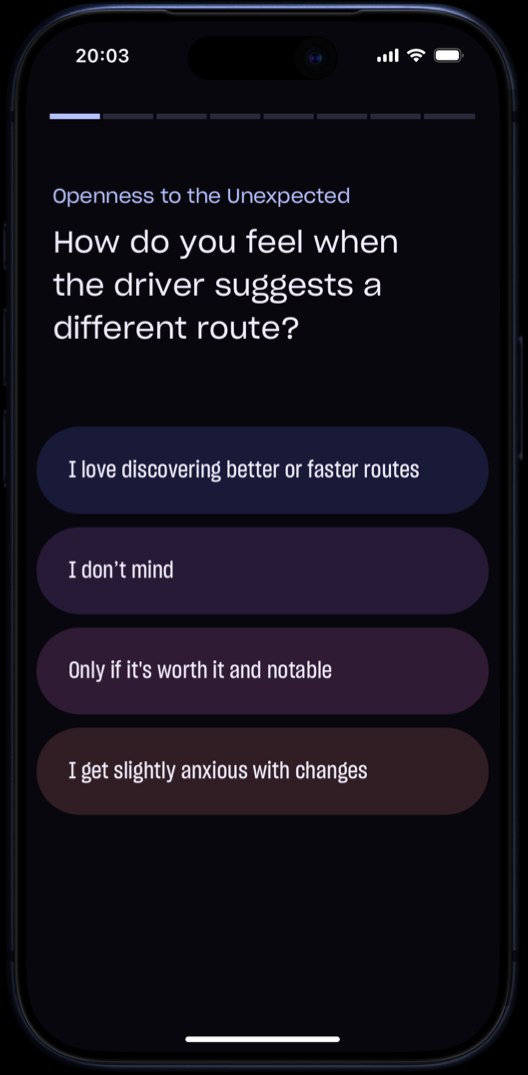
Task: Select 'I love discovering better or faster routes'
Action: 263,470
